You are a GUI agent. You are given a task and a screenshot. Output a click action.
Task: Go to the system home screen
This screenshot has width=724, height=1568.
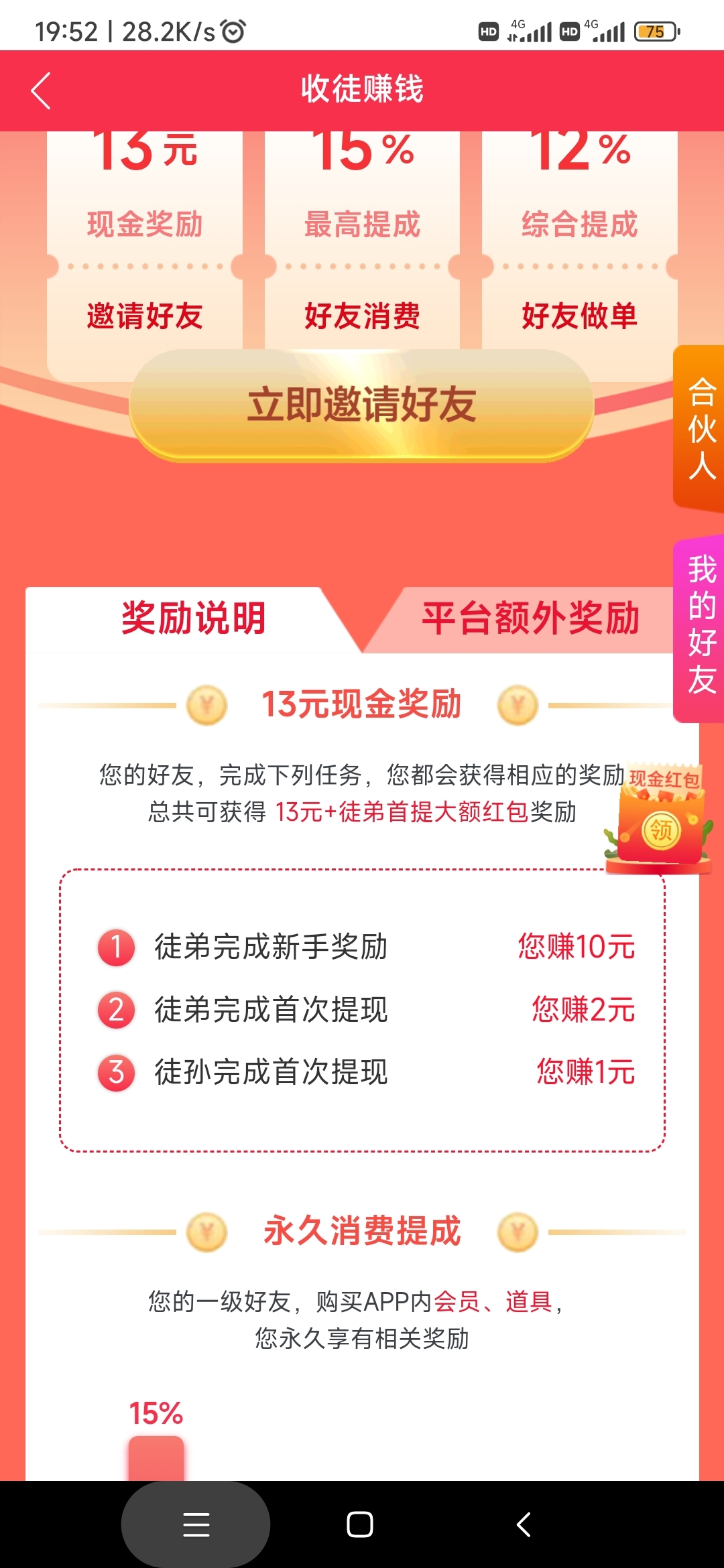[x=360, y=1524]
